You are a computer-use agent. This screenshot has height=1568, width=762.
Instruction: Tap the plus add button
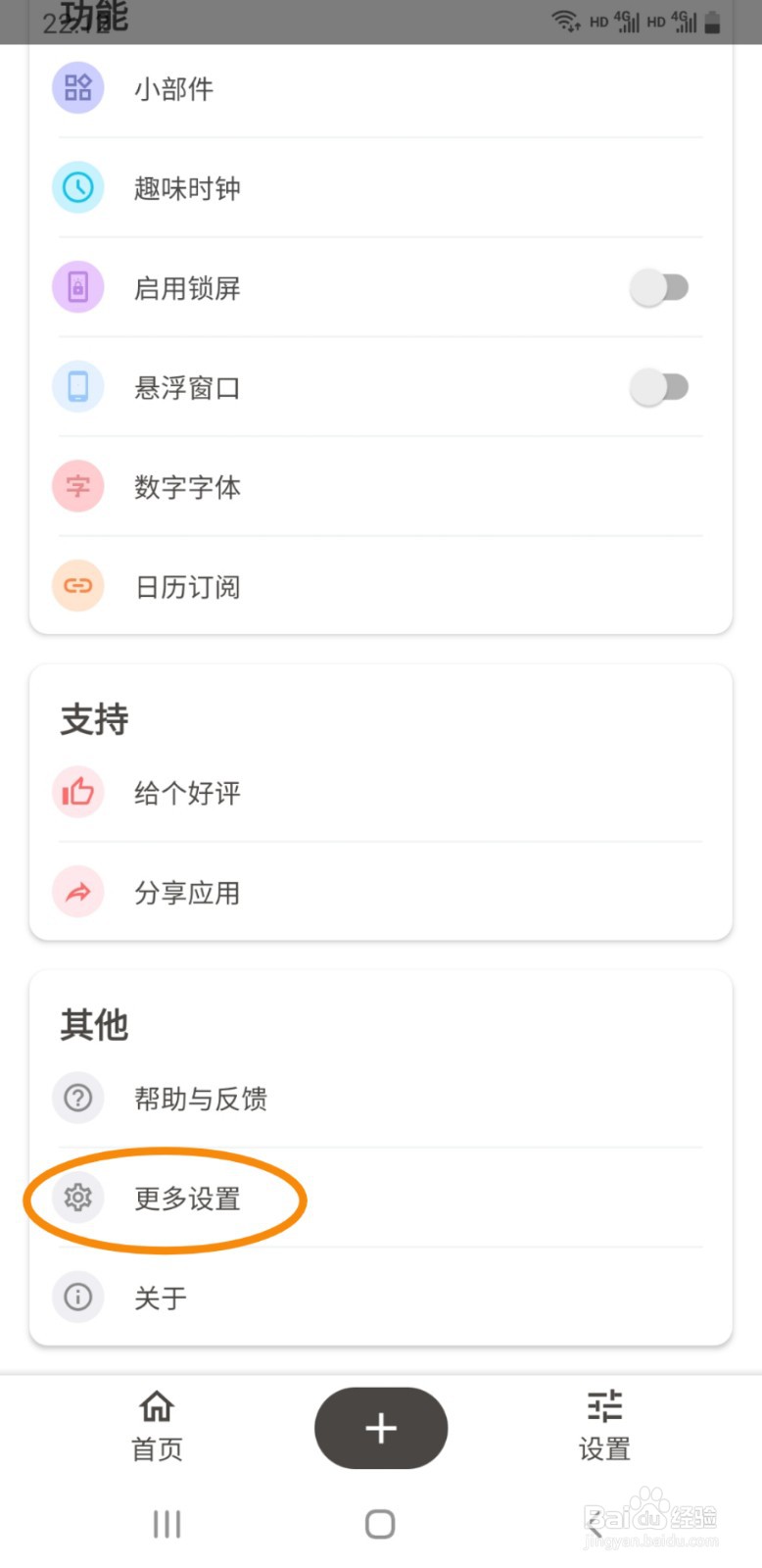pyautogui.click(x=381, y=1428)
